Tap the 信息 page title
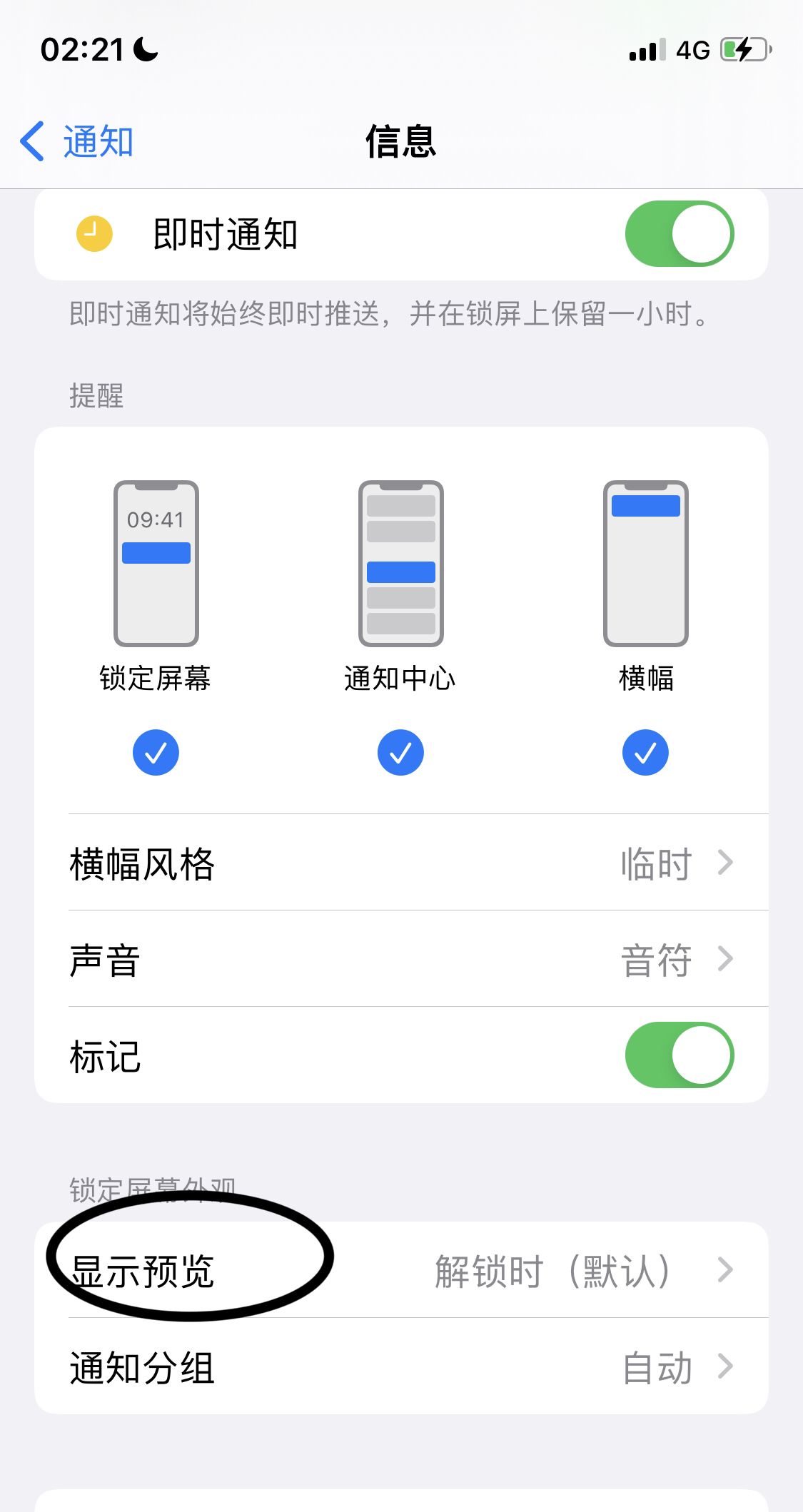The height and width of the screenshot is (1512, 803). tap(400, 141)
